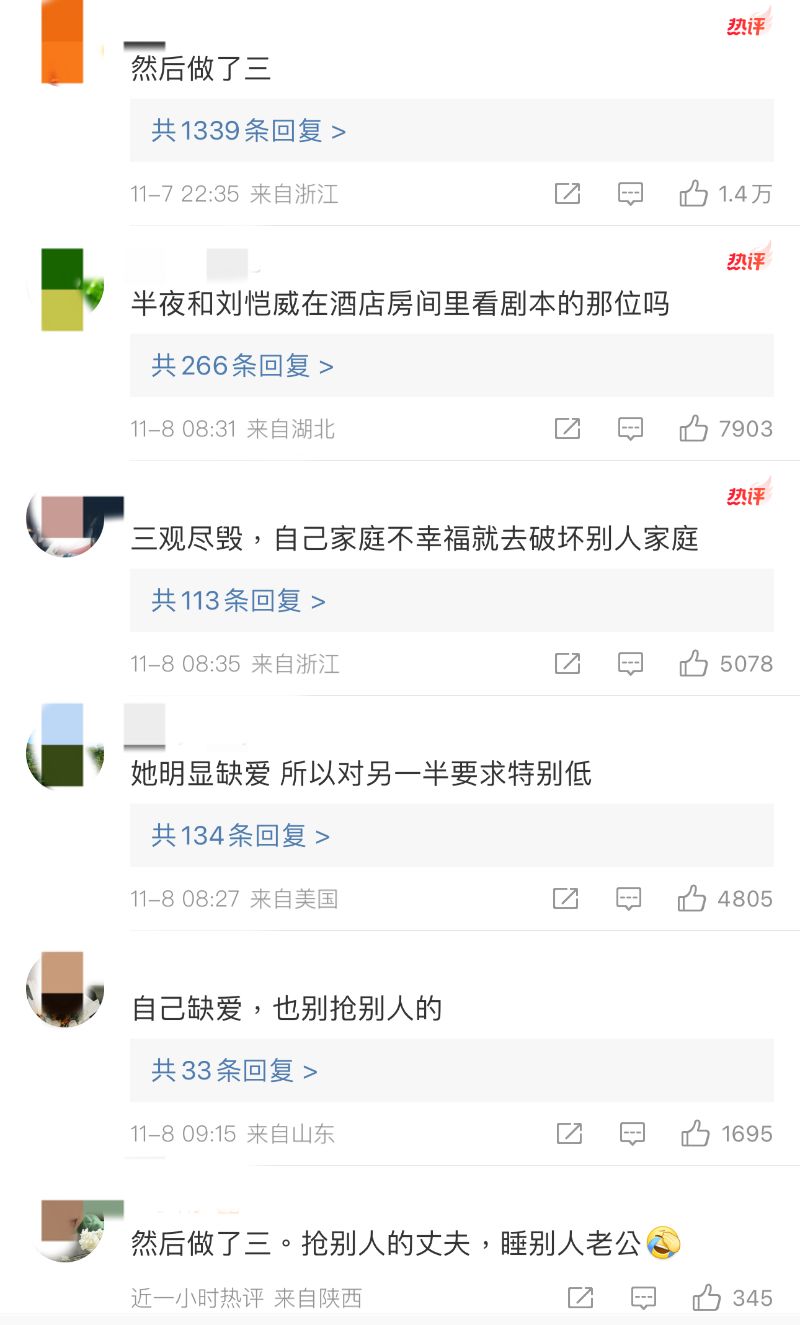Reply to the 11-7 22:35 comment from 浙江
Viewport: 800px width, 1325px height.
(x=630, y=194)
